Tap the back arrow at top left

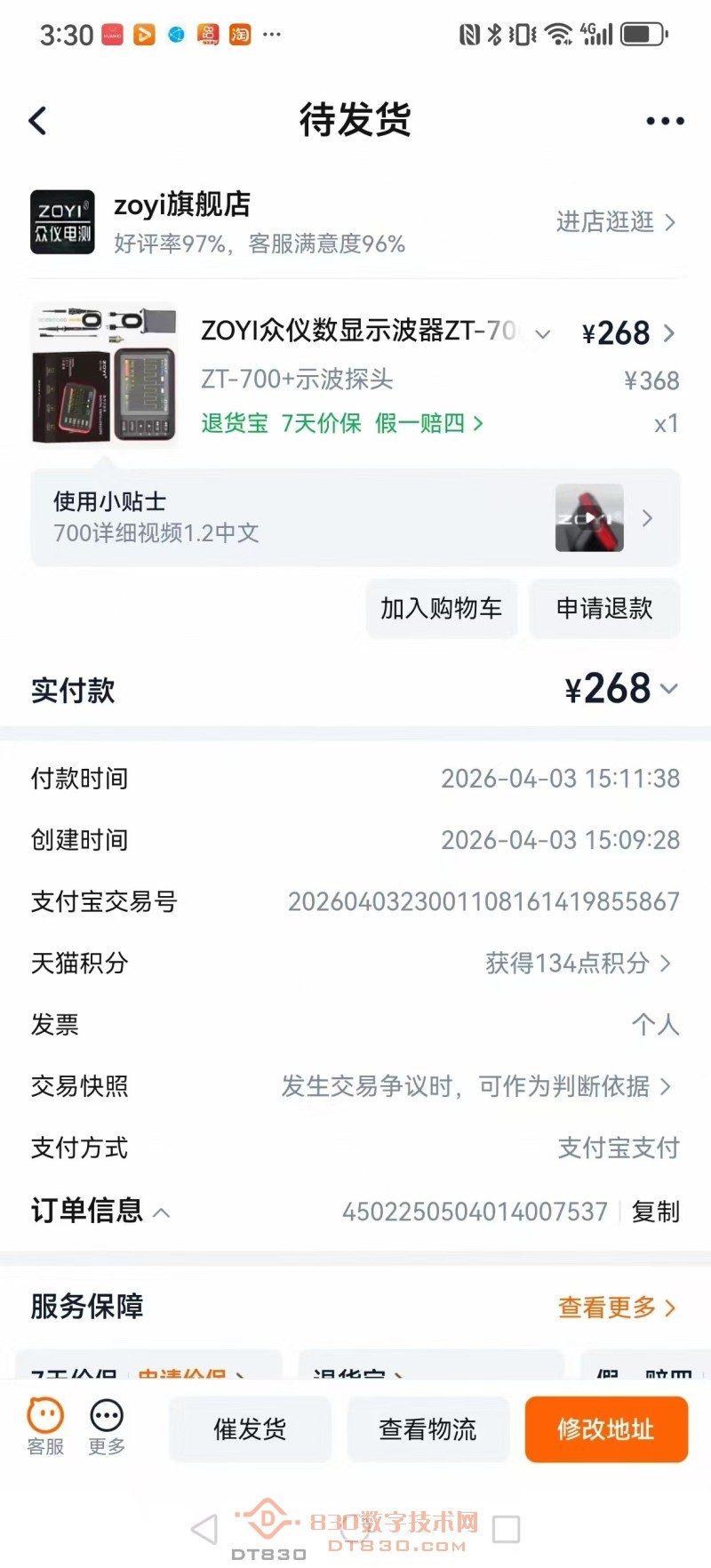(x=37, y=119)
